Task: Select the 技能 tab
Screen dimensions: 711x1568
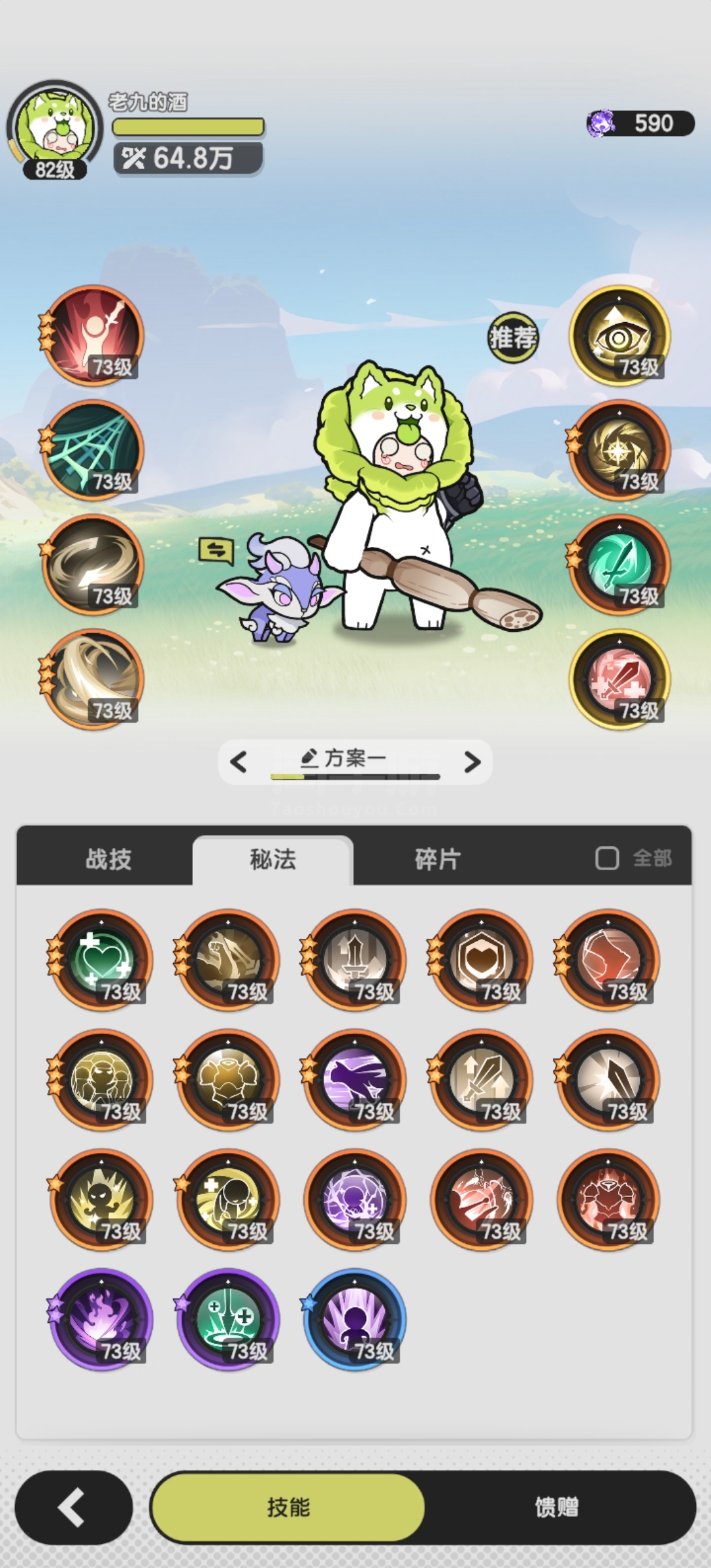Action: point(288,1508)
